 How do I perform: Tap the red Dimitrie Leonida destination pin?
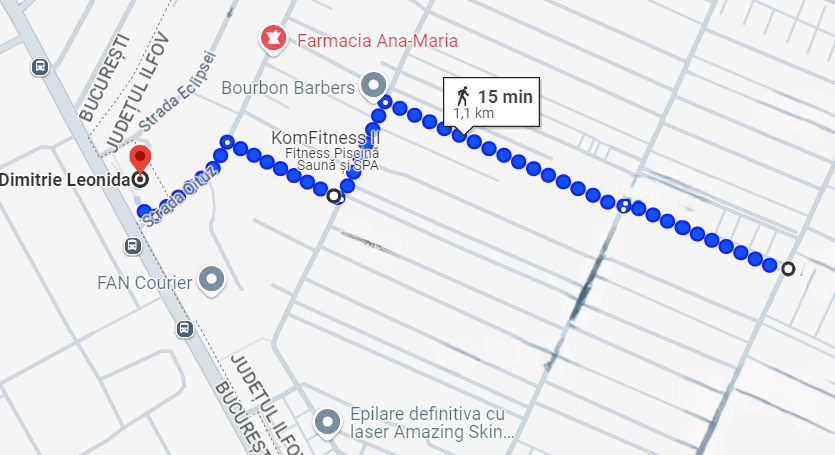(x=141, y=160)
